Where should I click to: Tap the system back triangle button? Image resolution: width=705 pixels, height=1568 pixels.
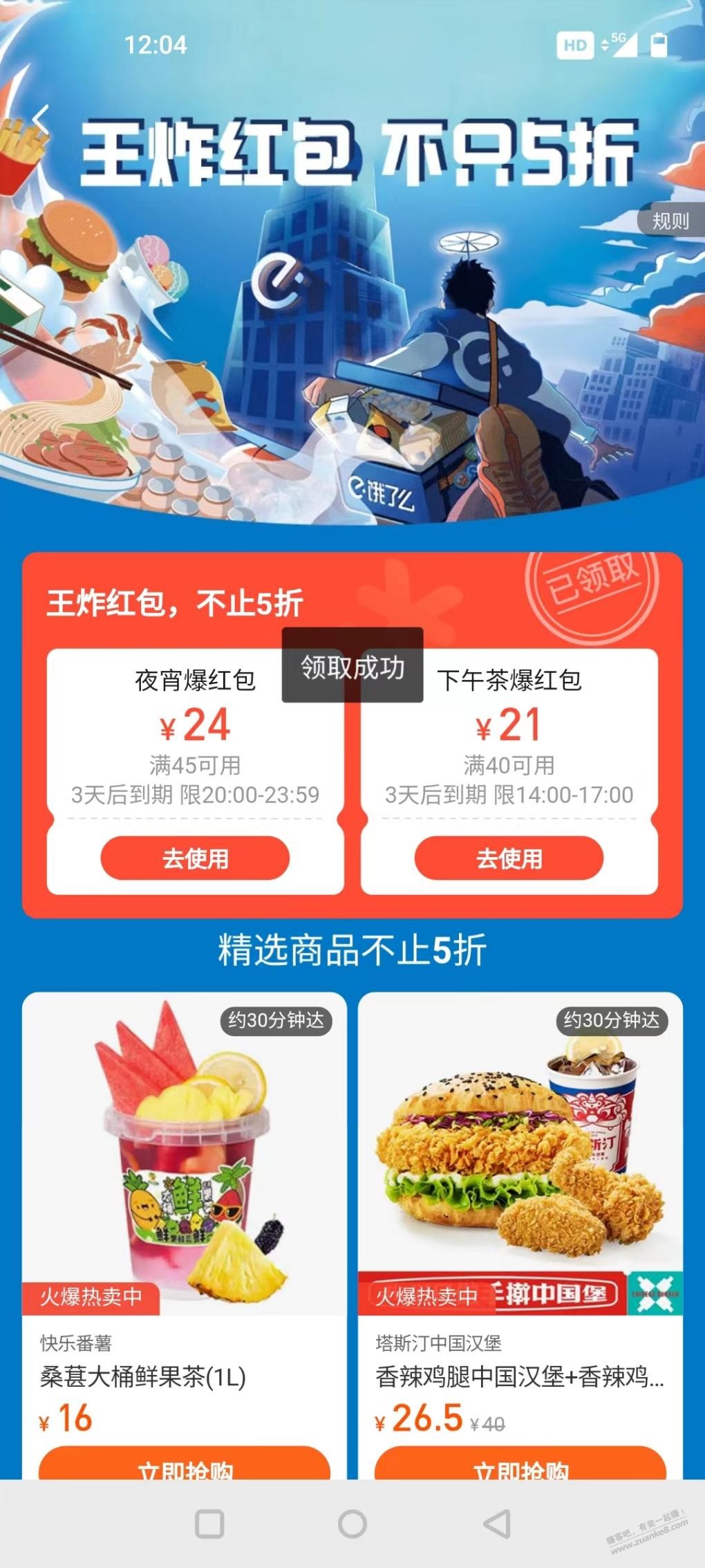pos(496,1523)
